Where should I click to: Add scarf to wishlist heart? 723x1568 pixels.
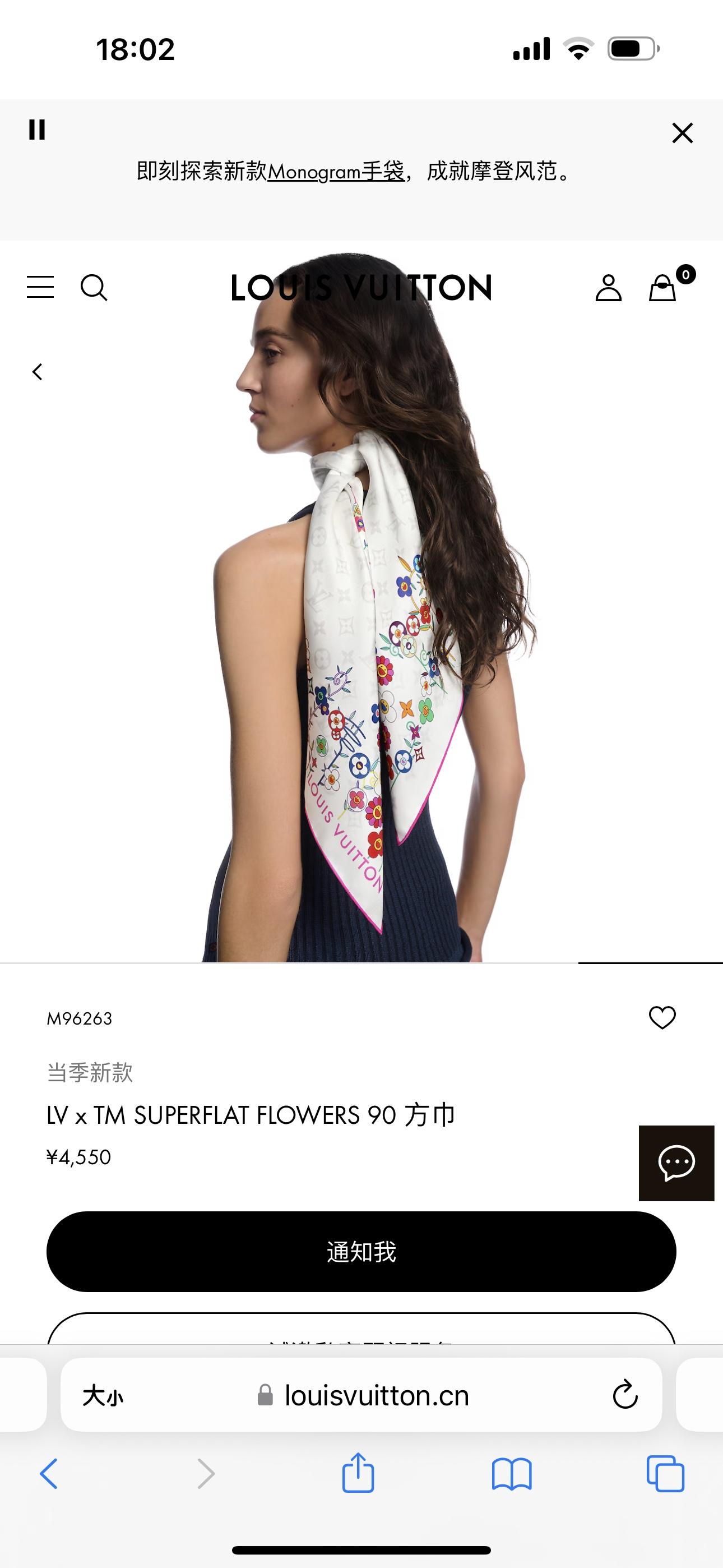point(662,1018)
